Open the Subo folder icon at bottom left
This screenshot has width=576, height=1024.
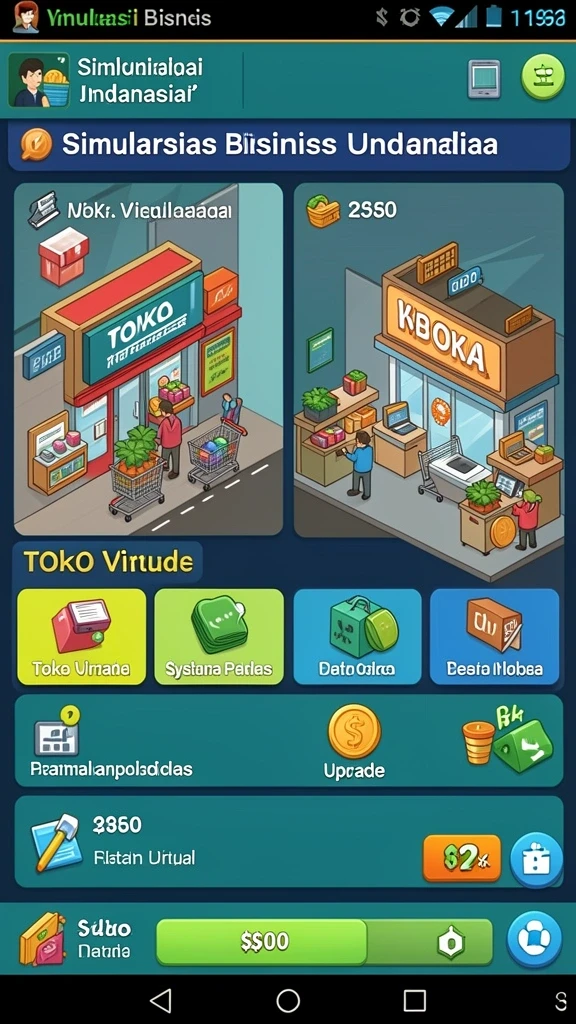tap(42, 940)
